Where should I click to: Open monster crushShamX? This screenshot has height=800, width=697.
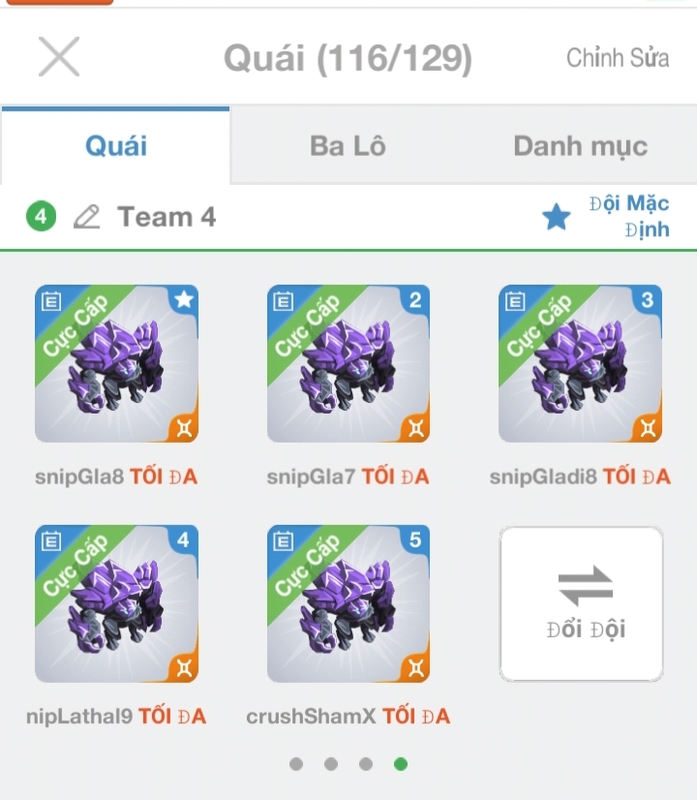[x=348, y=603]
